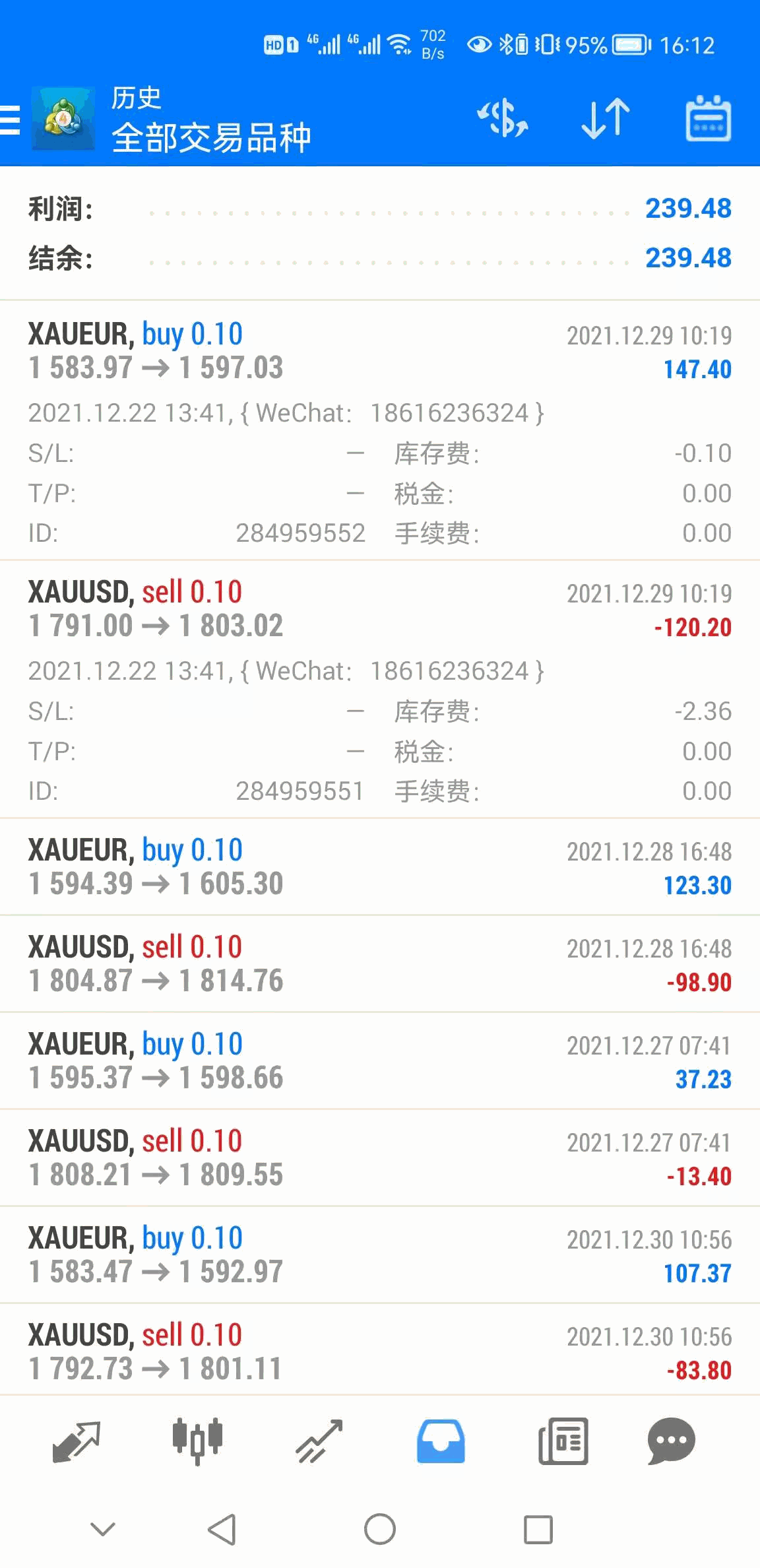760x1568 pixels.
Task: Collapse XAUEUR buy trade closed 2021.12.29
Action: (x=379, y=351)
